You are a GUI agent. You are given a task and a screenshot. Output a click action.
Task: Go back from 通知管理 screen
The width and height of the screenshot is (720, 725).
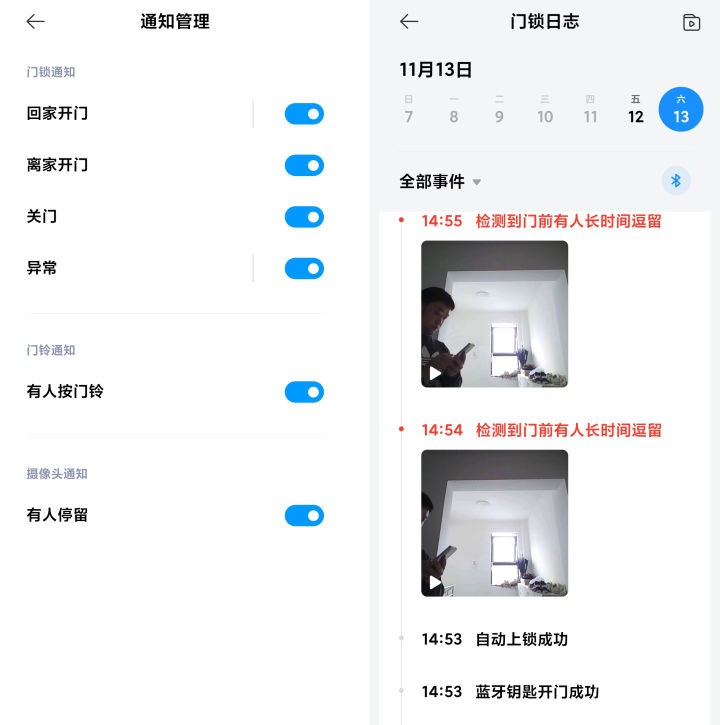tap(36, 22)
